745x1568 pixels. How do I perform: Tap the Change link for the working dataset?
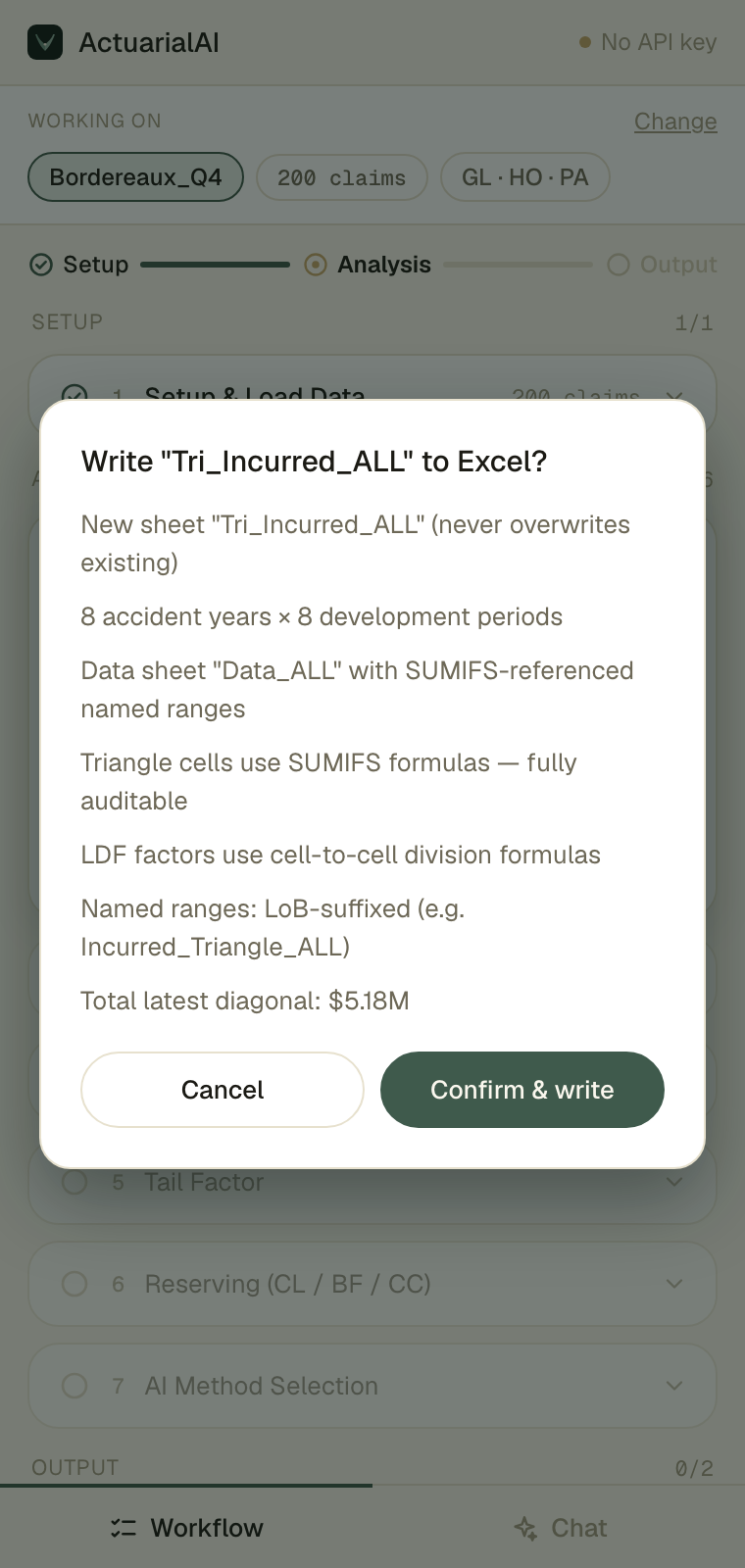[x=675, y=122]
